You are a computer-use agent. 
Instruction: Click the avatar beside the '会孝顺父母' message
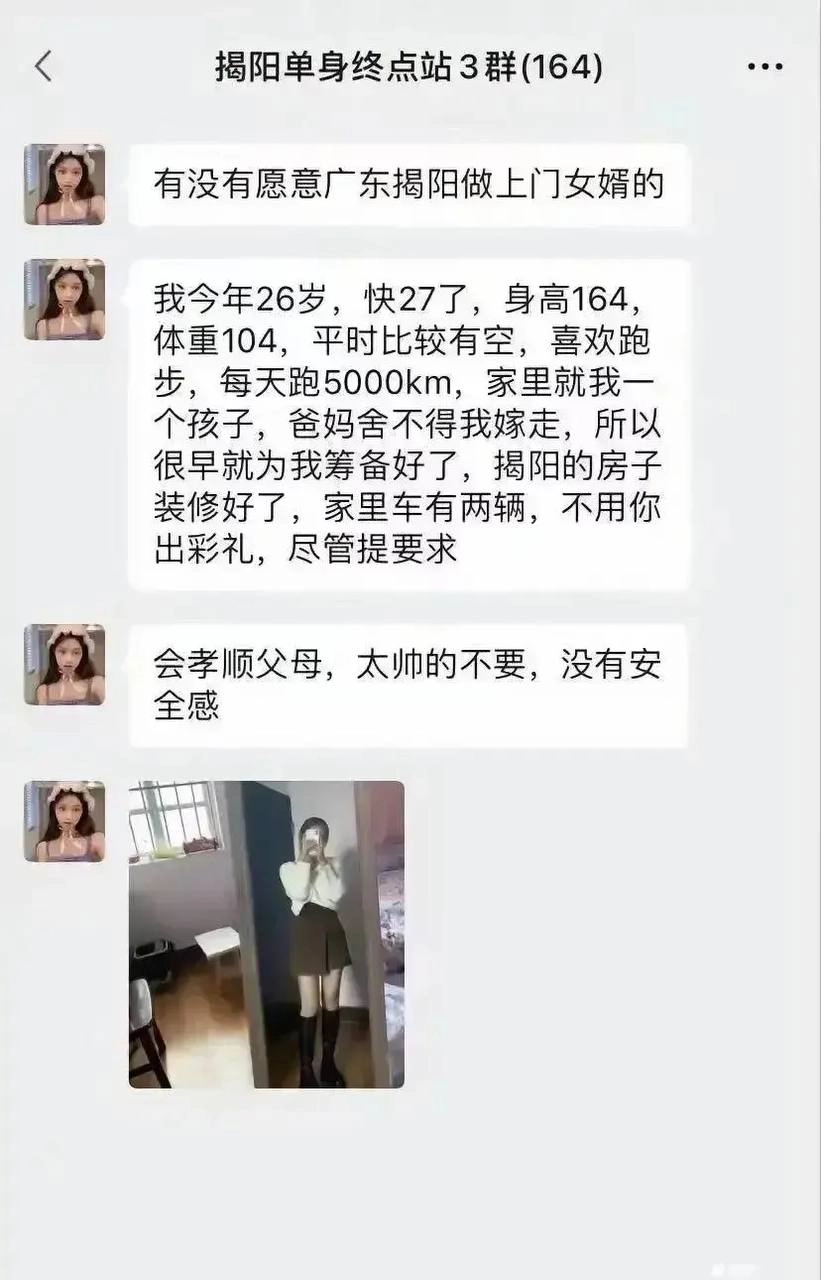pyautogui.click(x=63, y=660)
